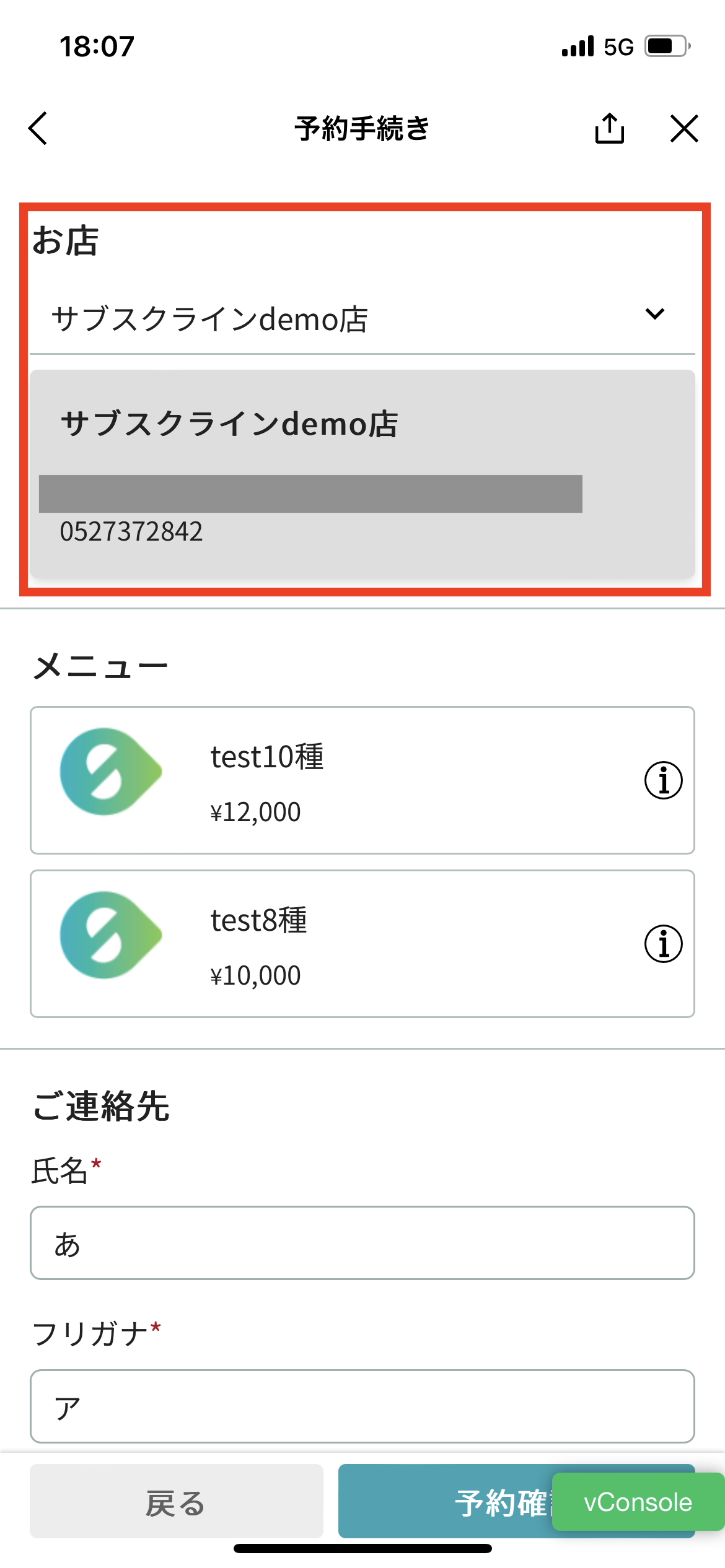725x1568 pixels.
Task: View info for test10種 menu
Action: [x=664, y=780]
